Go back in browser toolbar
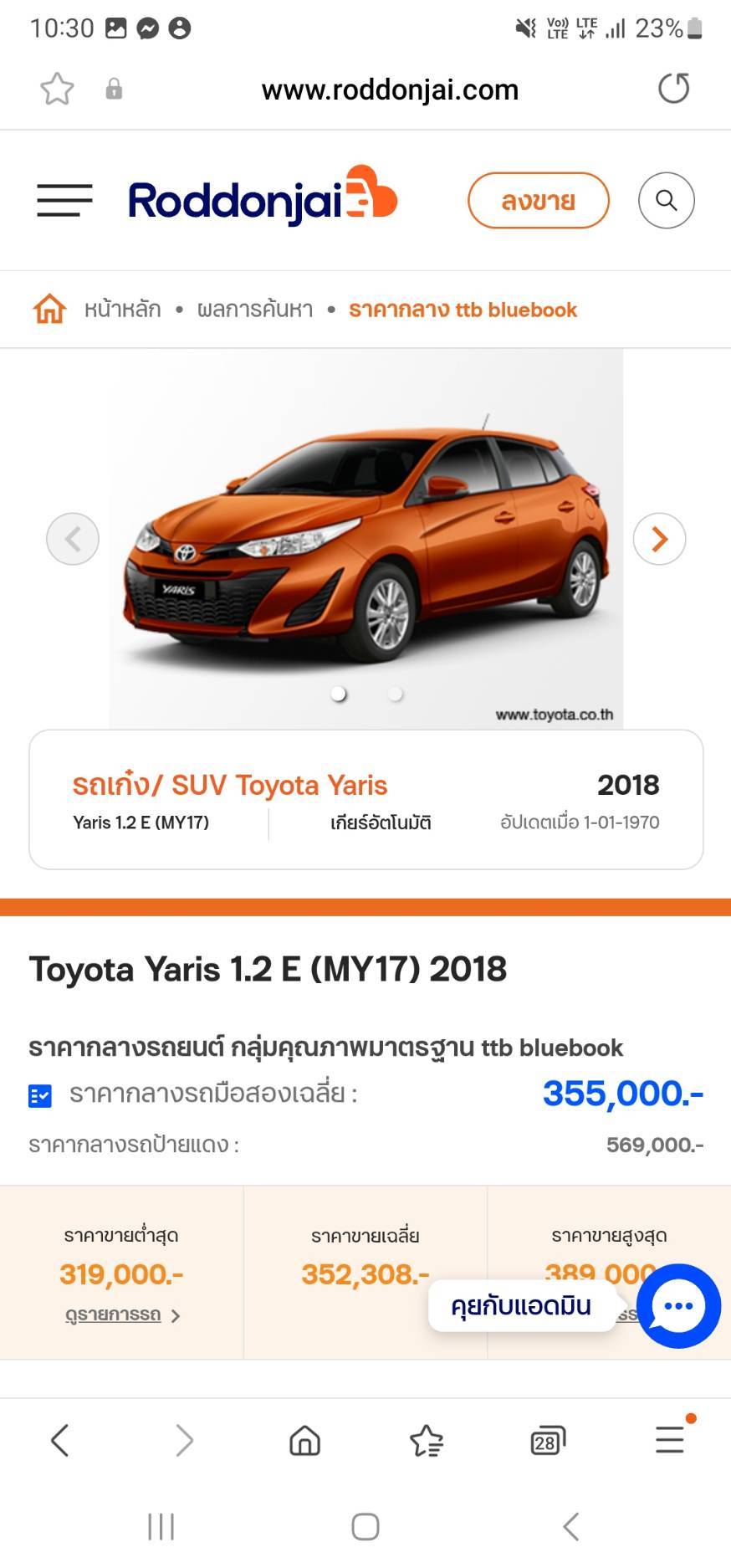Screen dimensions: 731x1568 pyautogui.click(x=59, y=1440)
